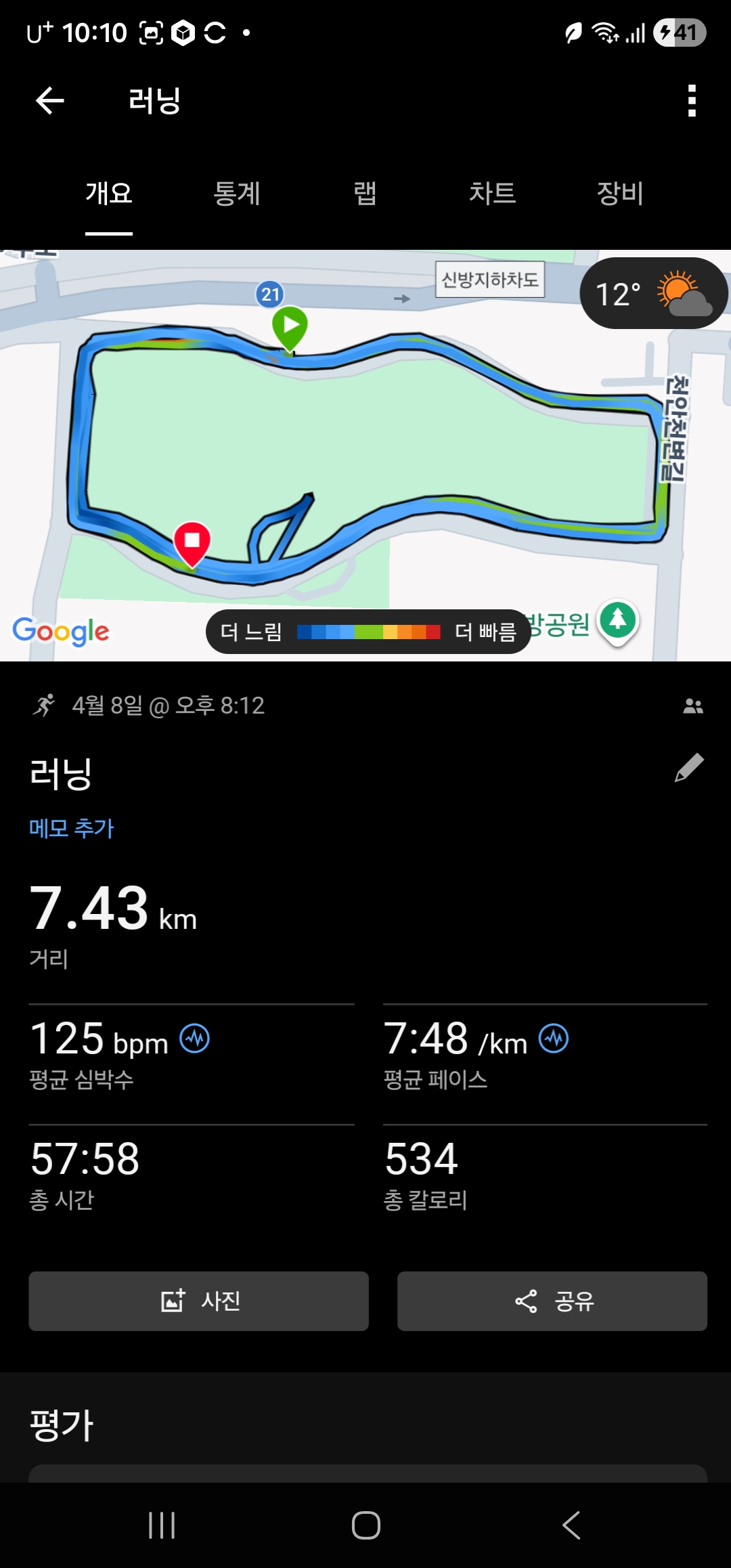Select the 개요 tab
The height and width of the screenshot is (1568, 731).
click(x=109, y=194)
